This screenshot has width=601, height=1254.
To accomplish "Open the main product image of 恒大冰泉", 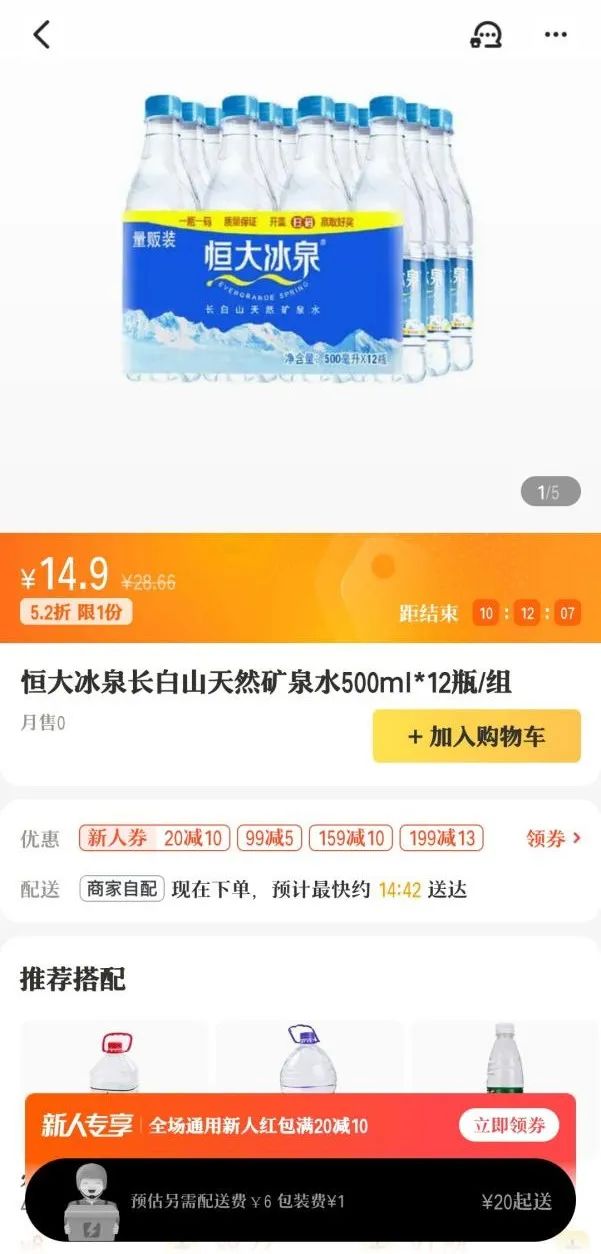I will tap(298, 238).
